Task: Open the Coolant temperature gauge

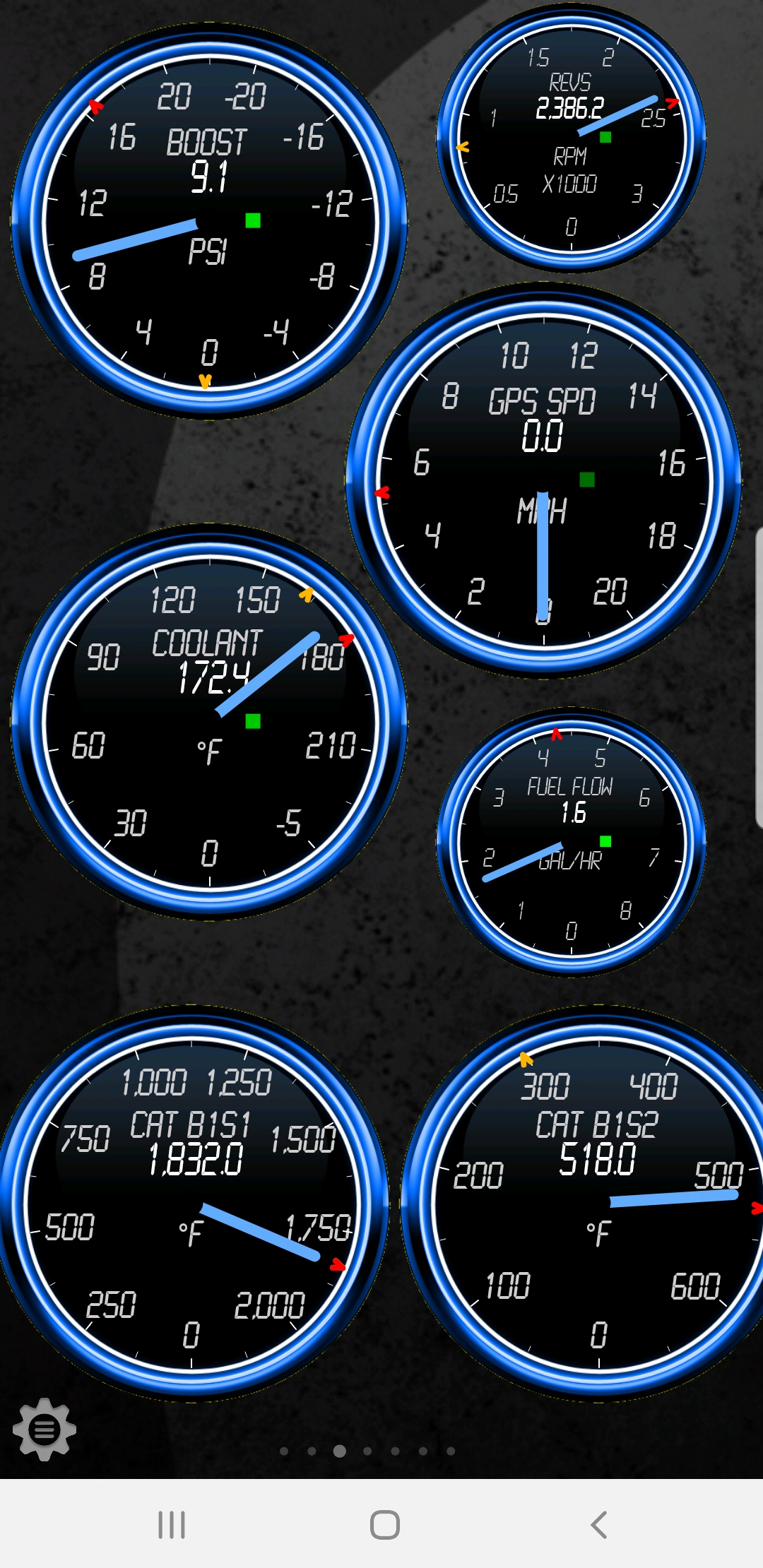Action: [x=209, y=722]
